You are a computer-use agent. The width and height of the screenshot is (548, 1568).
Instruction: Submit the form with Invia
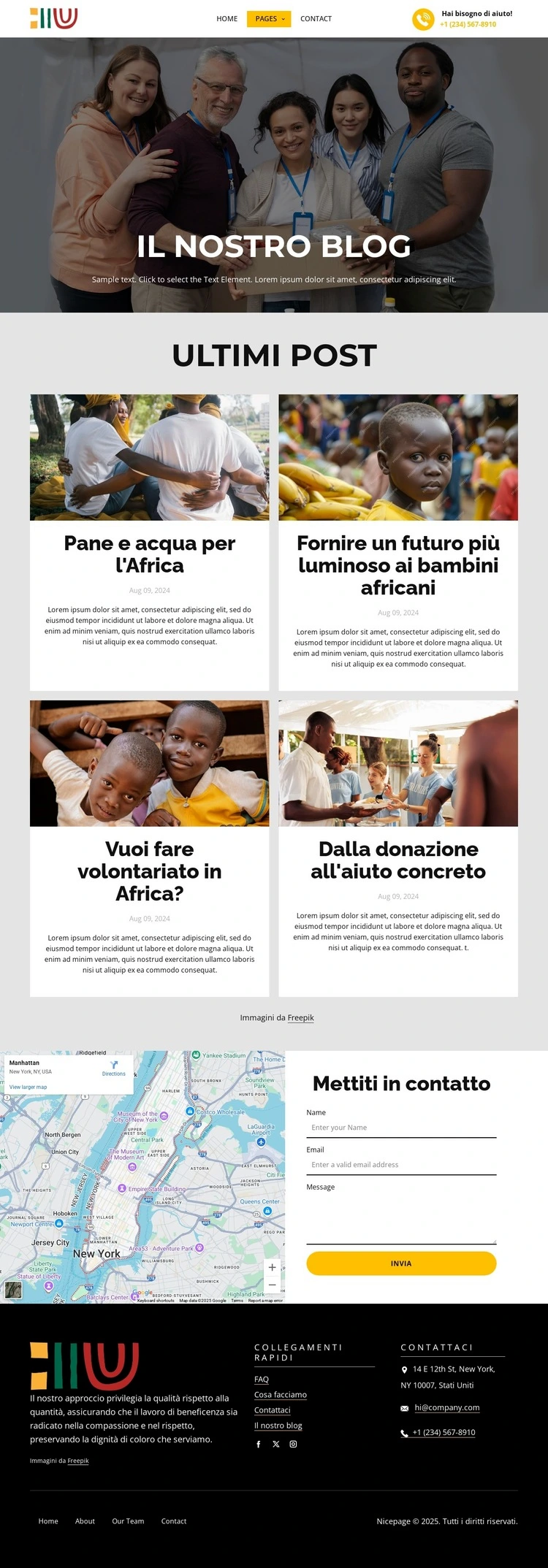400,1263
